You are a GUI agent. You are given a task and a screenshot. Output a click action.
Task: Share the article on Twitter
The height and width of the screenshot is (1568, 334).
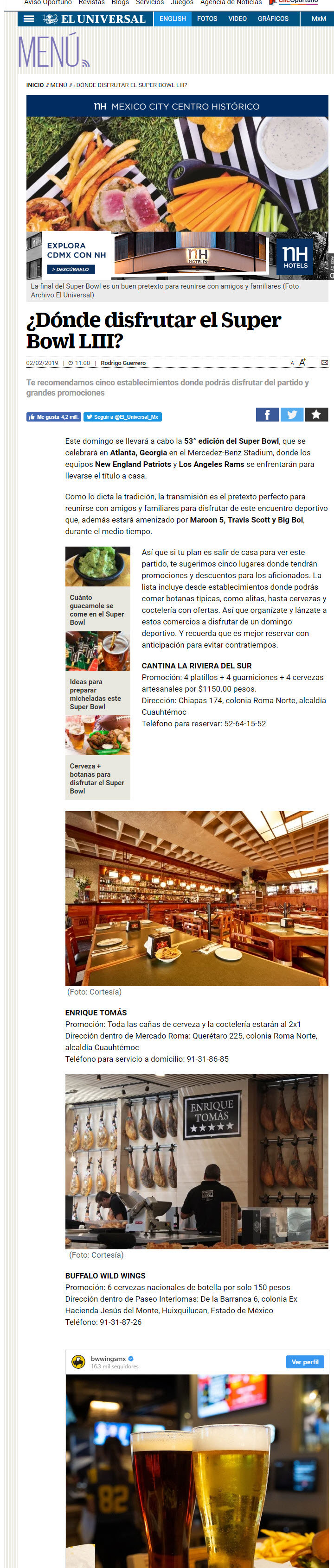coord(292,415)
